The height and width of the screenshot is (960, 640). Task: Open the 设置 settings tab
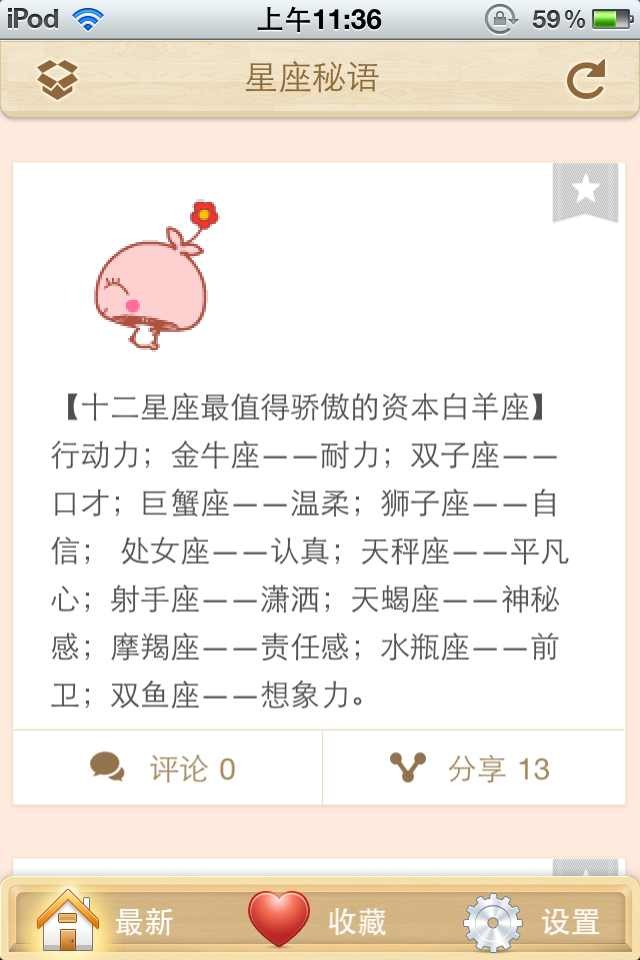532,920
